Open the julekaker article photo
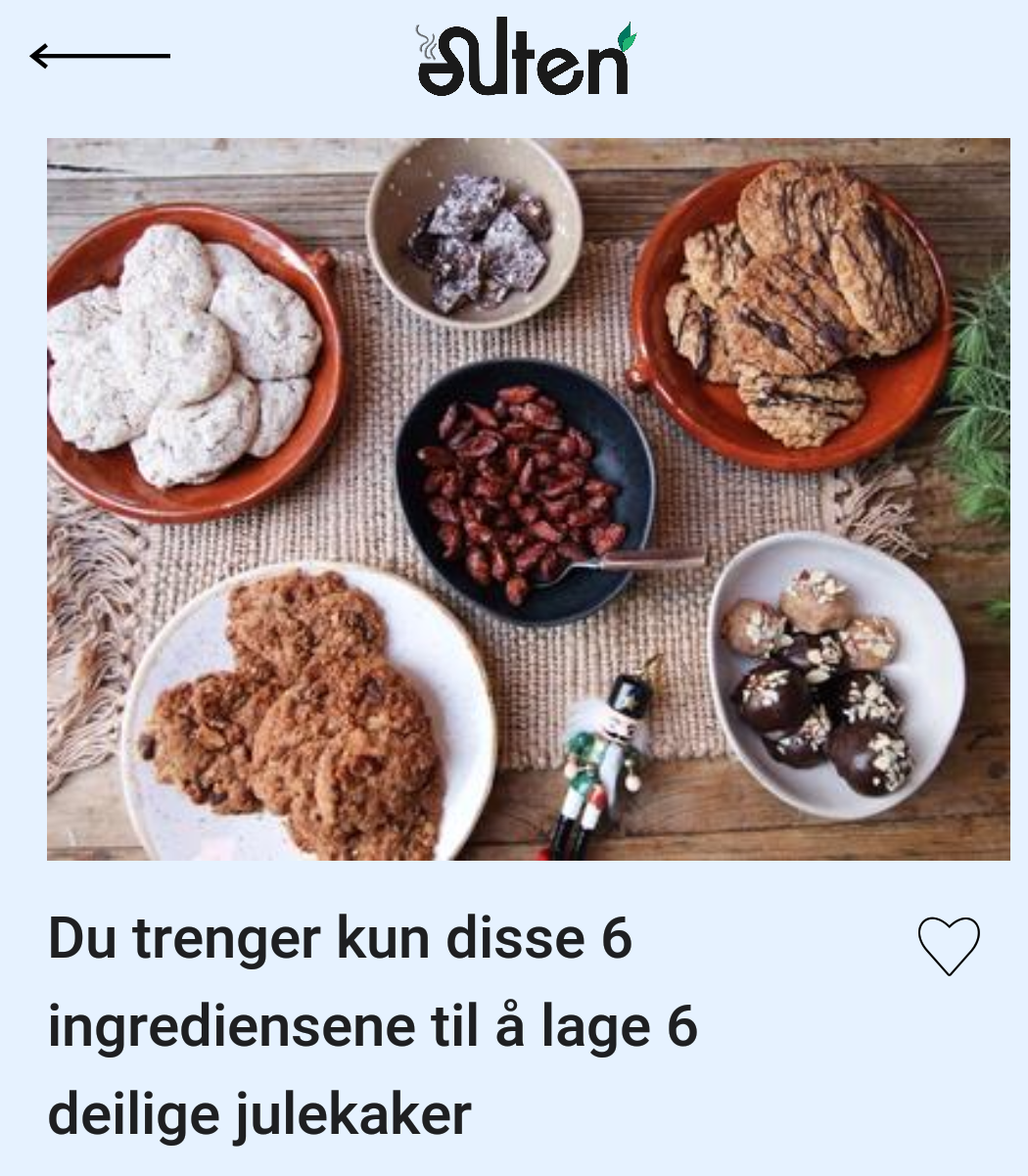The width and height of the screenshot is (1028, 1176). tap(528, 498)
